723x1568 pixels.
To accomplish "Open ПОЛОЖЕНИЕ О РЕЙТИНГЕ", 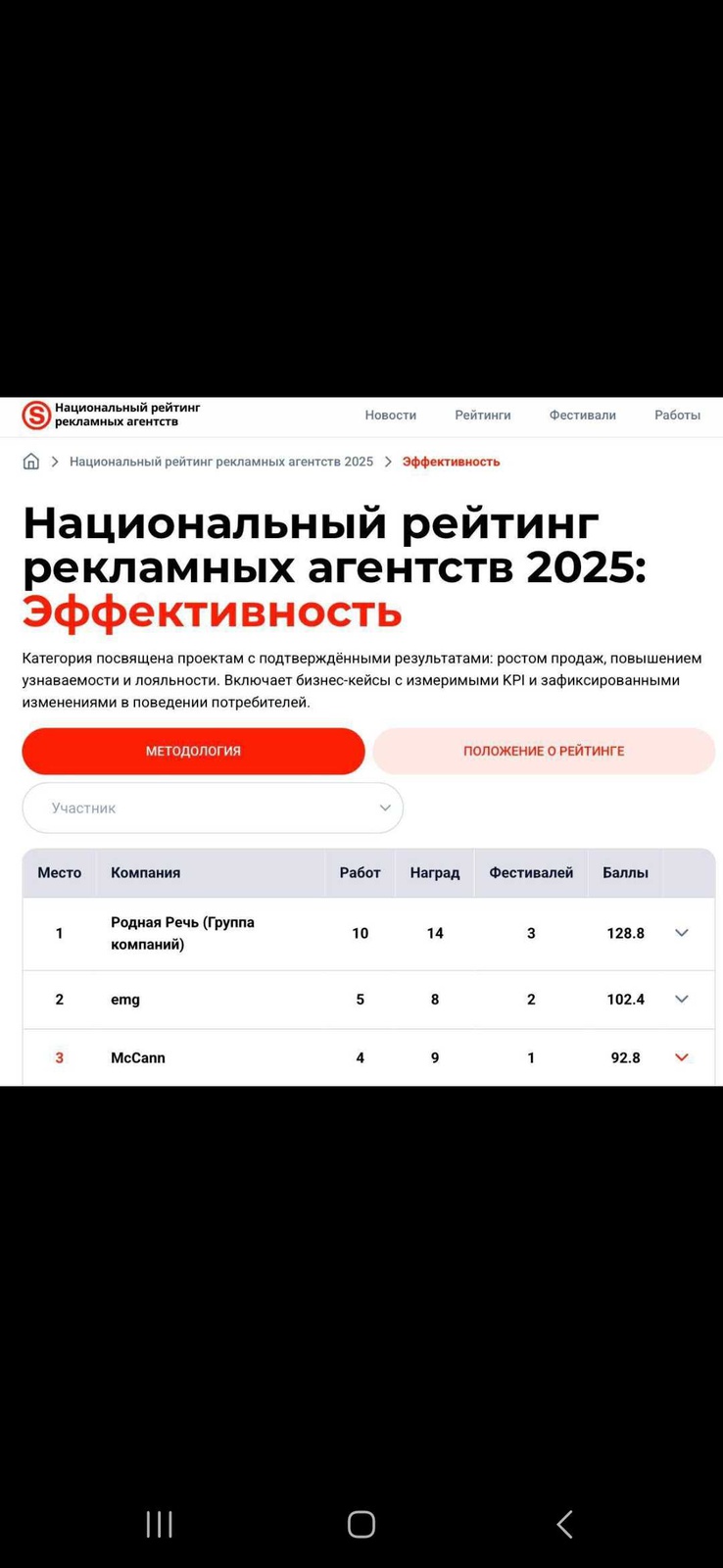I will (x=544, y=751).
